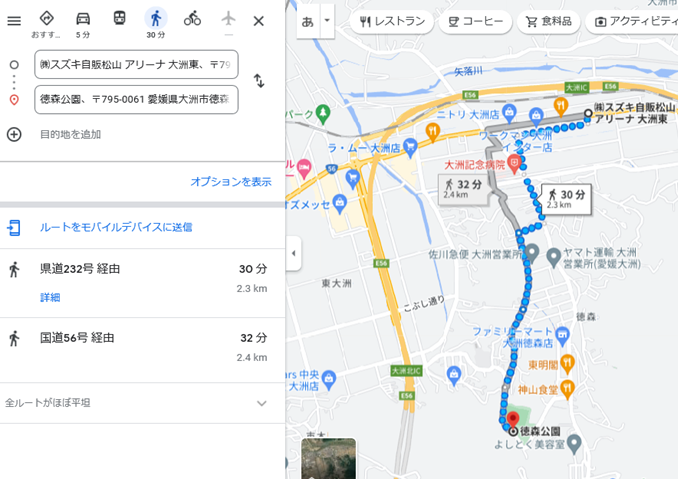The image size is (678, 479).
Task: Send route to mobile device
Action: (x=115, y=227)
